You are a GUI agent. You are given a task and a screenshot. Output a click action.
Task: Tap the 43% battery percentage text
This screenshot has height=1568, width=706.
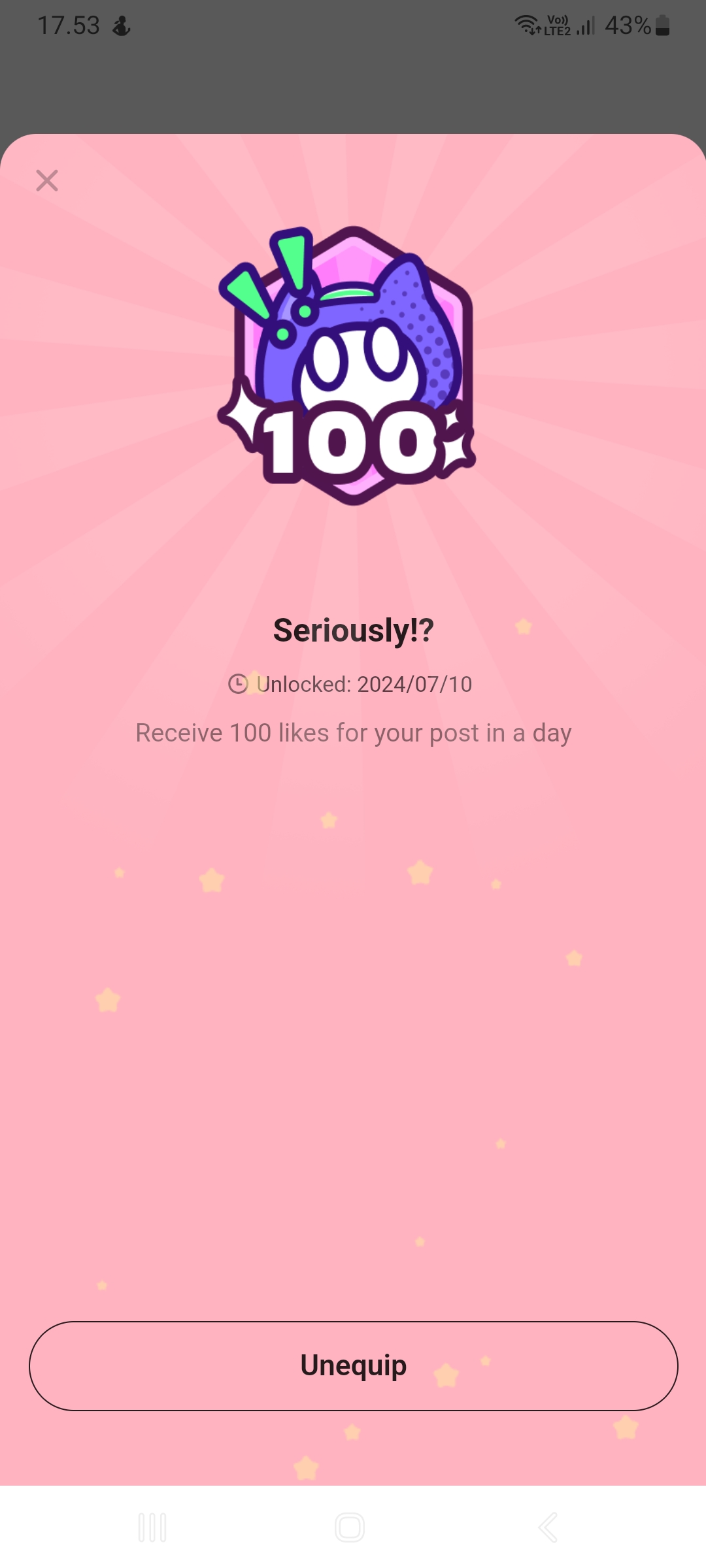tap(626, 25)
